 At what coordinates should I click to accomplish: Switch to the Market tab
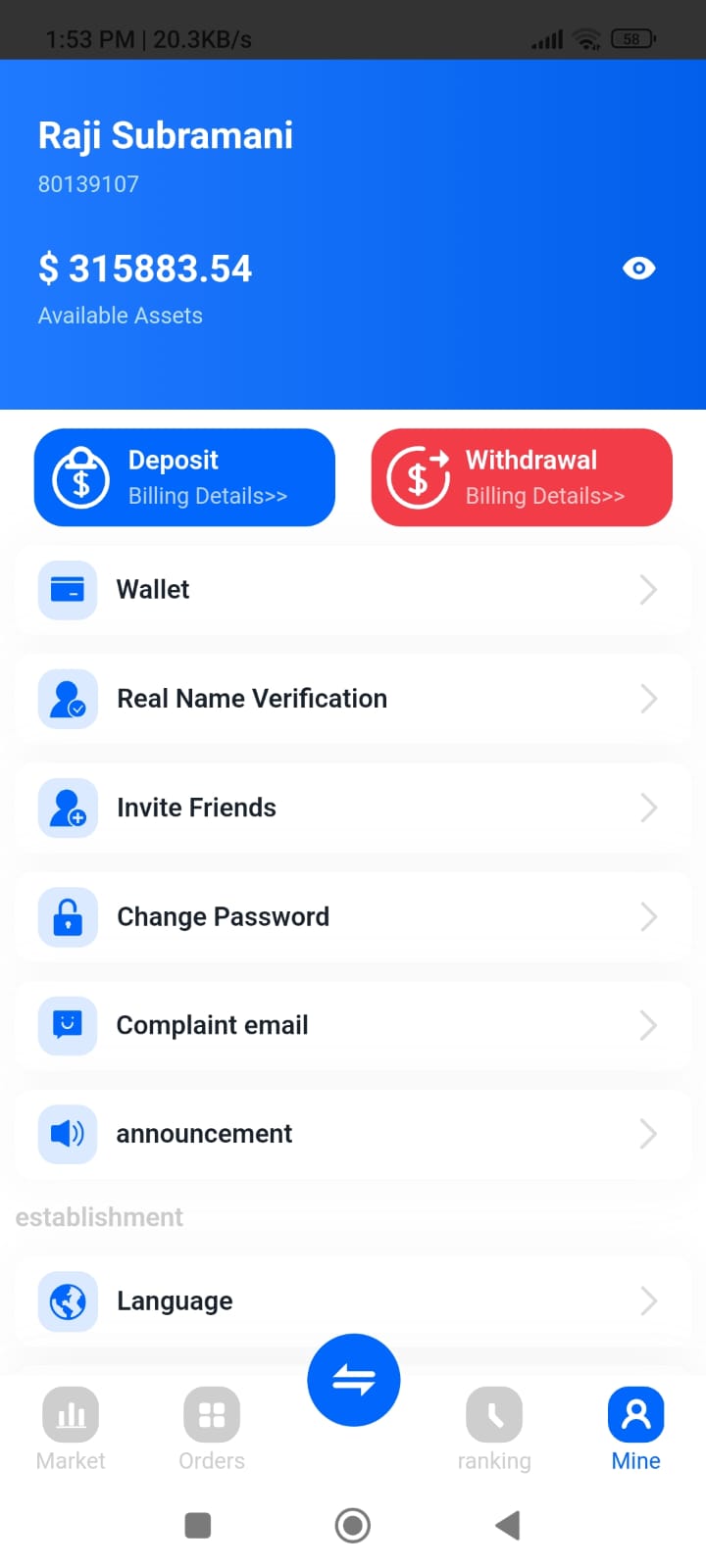pos(71,1429)
